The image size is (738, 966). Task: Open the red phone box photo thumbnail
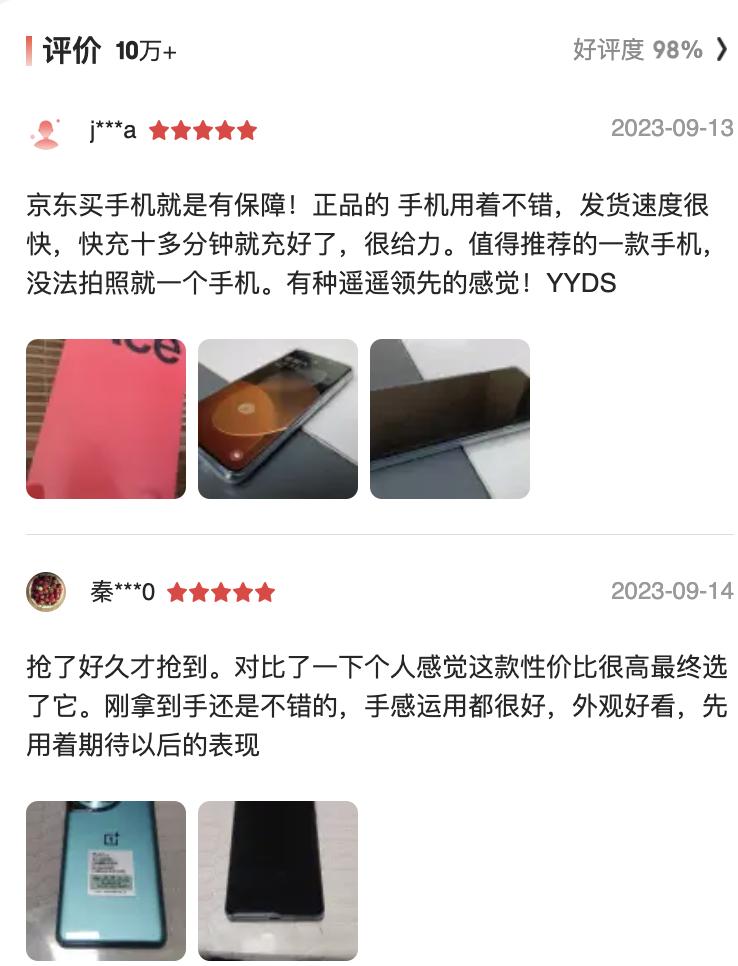105,418
